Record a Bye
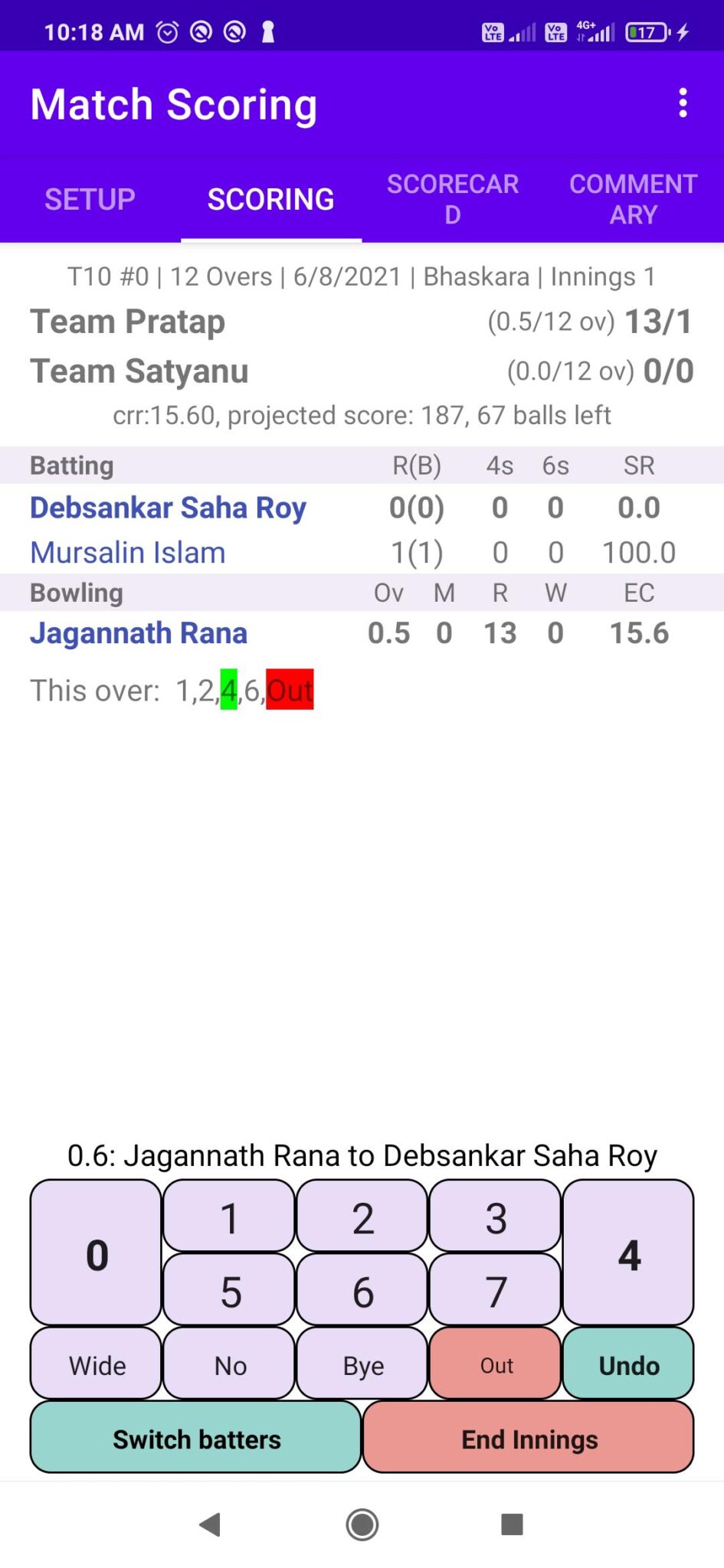724x1568 pixels. pyautogui.click(x=362, y=1364)
